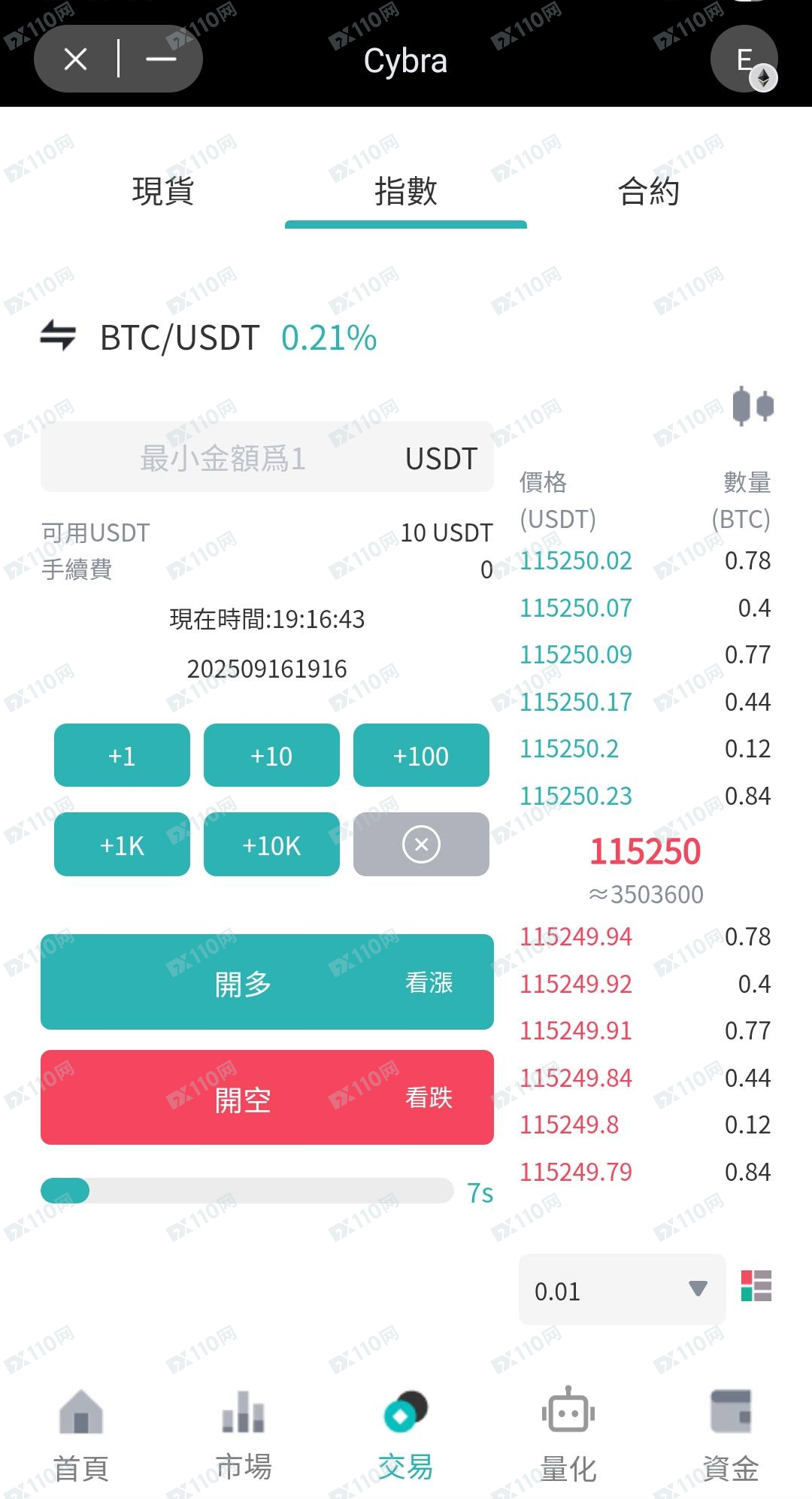Add +1 to the amount
The height and width of the screenshot is (1499, 812).
[122, 755]
